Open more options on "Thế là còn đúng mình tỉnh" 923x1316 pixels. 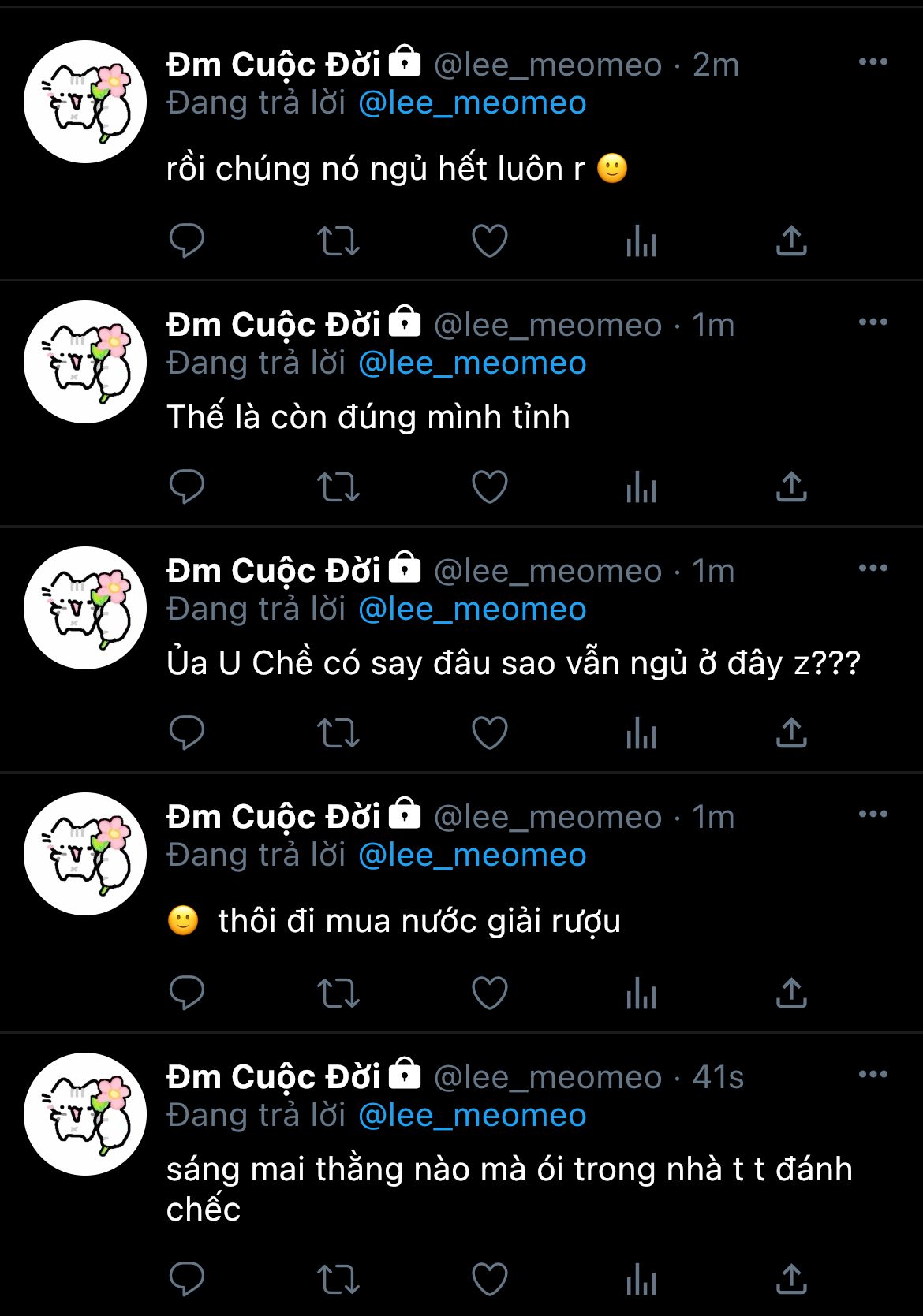coord(873,322)
